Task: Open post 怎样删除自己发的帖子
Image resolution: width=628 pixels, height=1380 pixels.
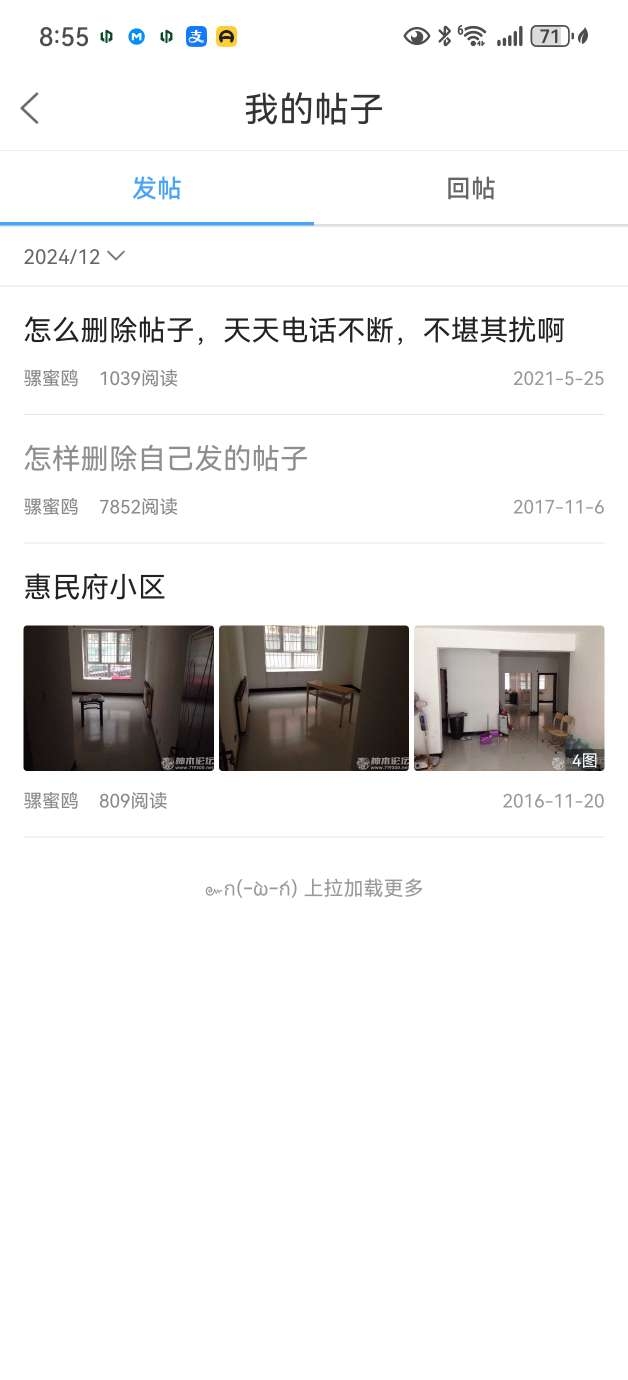Action: (x=166, y=458)
